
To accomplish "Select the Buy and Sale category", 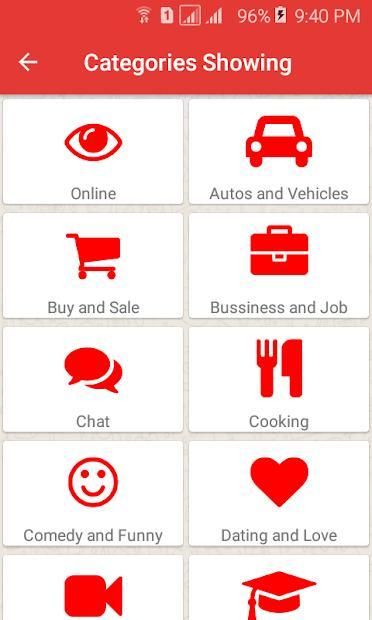I will [93, 265].
